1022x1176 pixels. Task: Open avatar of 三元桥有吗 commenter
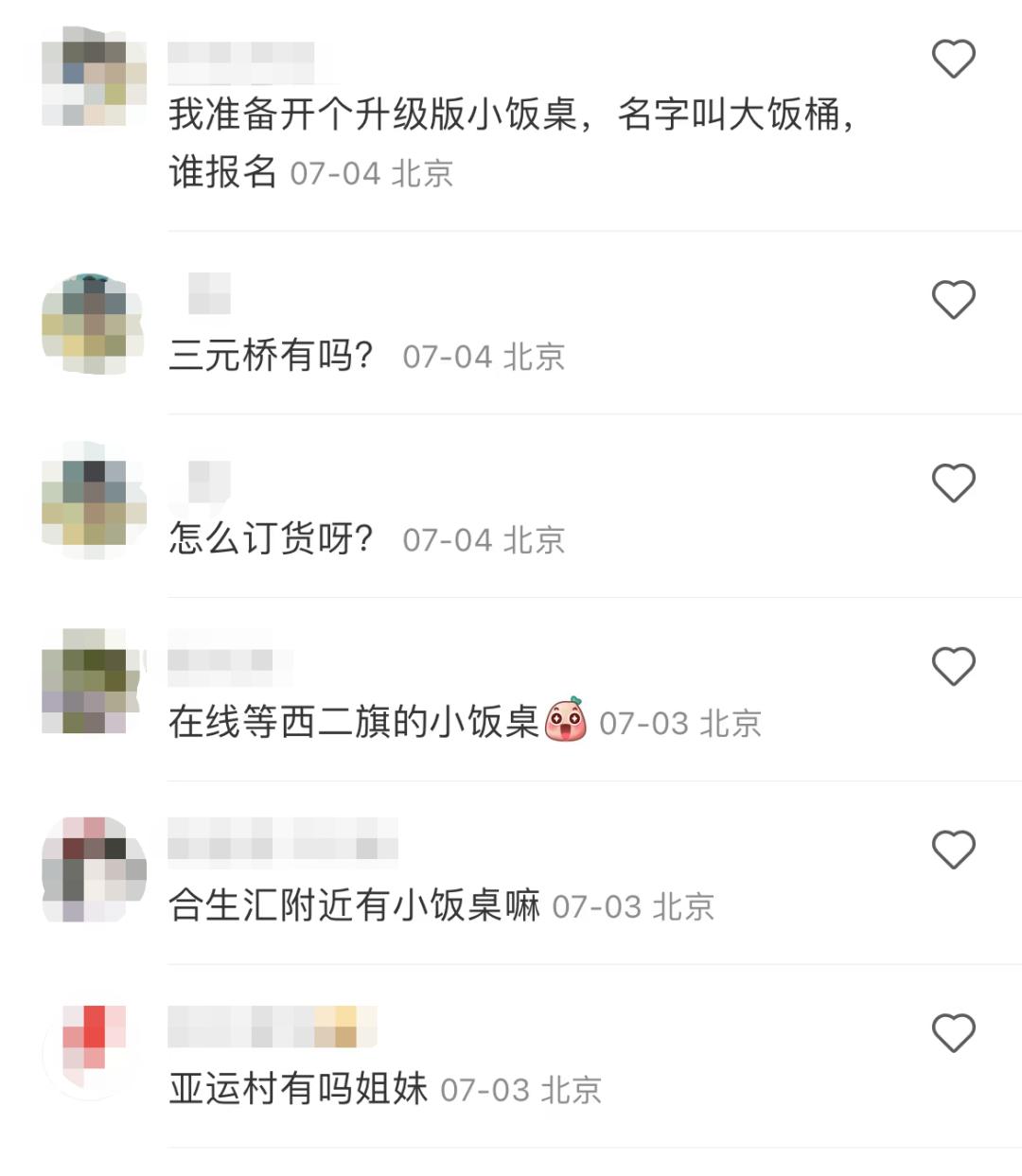(94, 325)
